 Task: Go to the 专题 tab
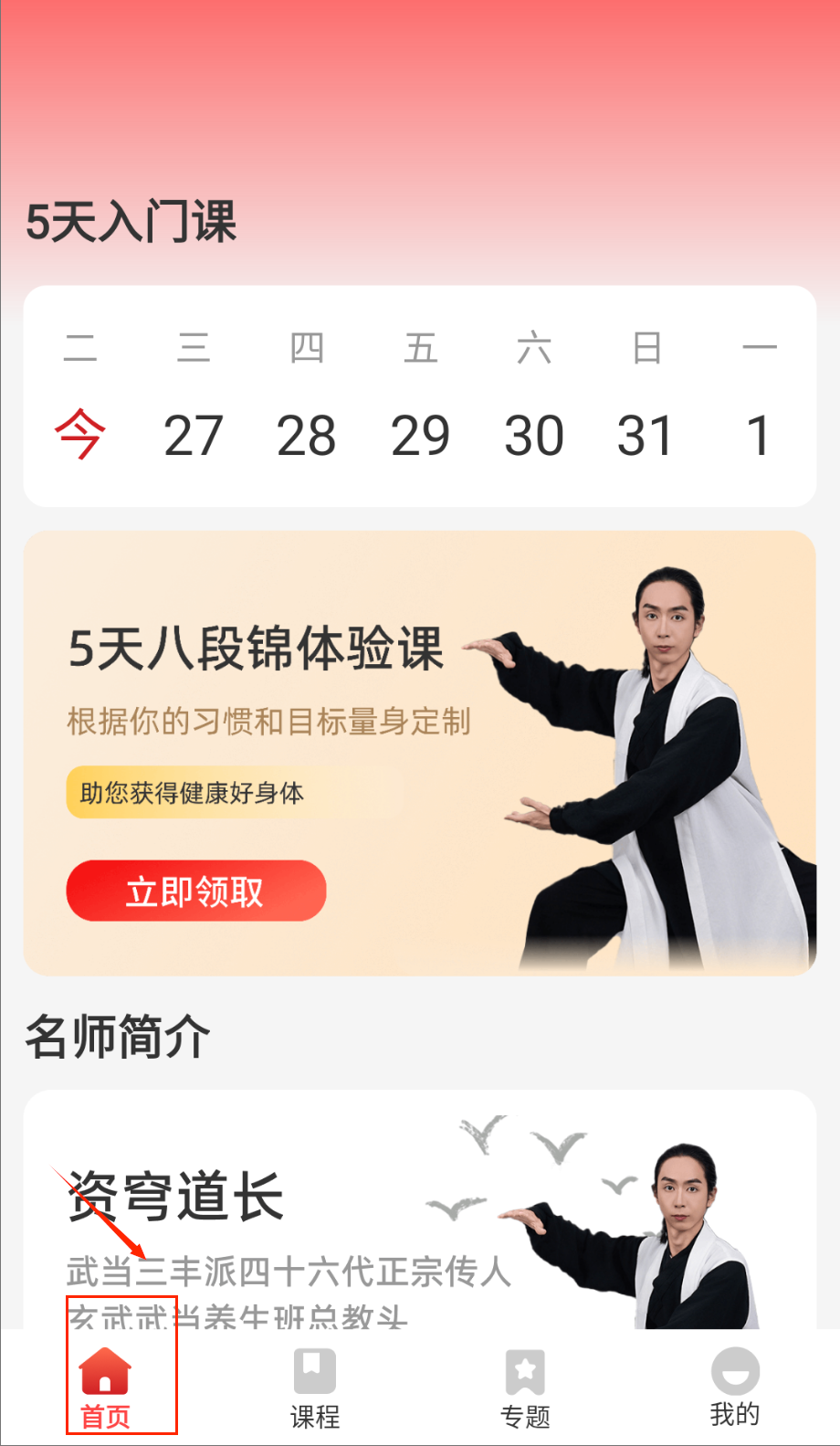[x=525, y=1388]
